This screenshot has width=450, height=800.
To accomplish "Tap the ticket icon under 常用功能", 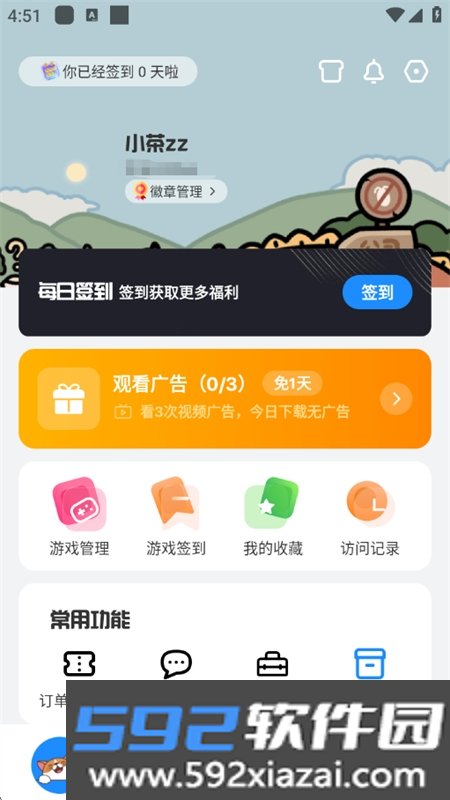I will click(79, 664).
